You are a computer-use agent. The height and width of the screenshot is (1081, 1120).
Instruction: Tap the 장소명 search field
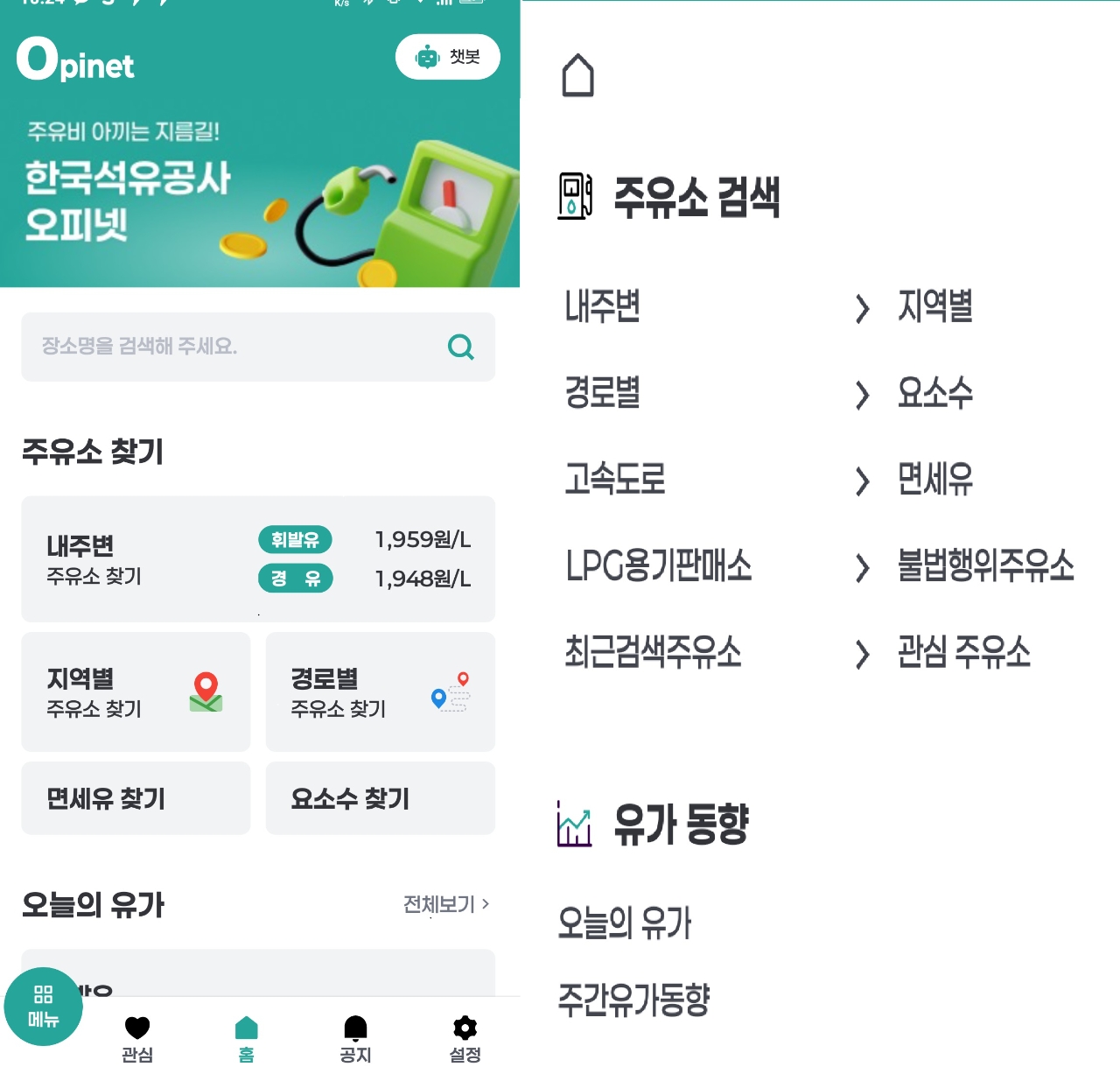pos(236,347)
